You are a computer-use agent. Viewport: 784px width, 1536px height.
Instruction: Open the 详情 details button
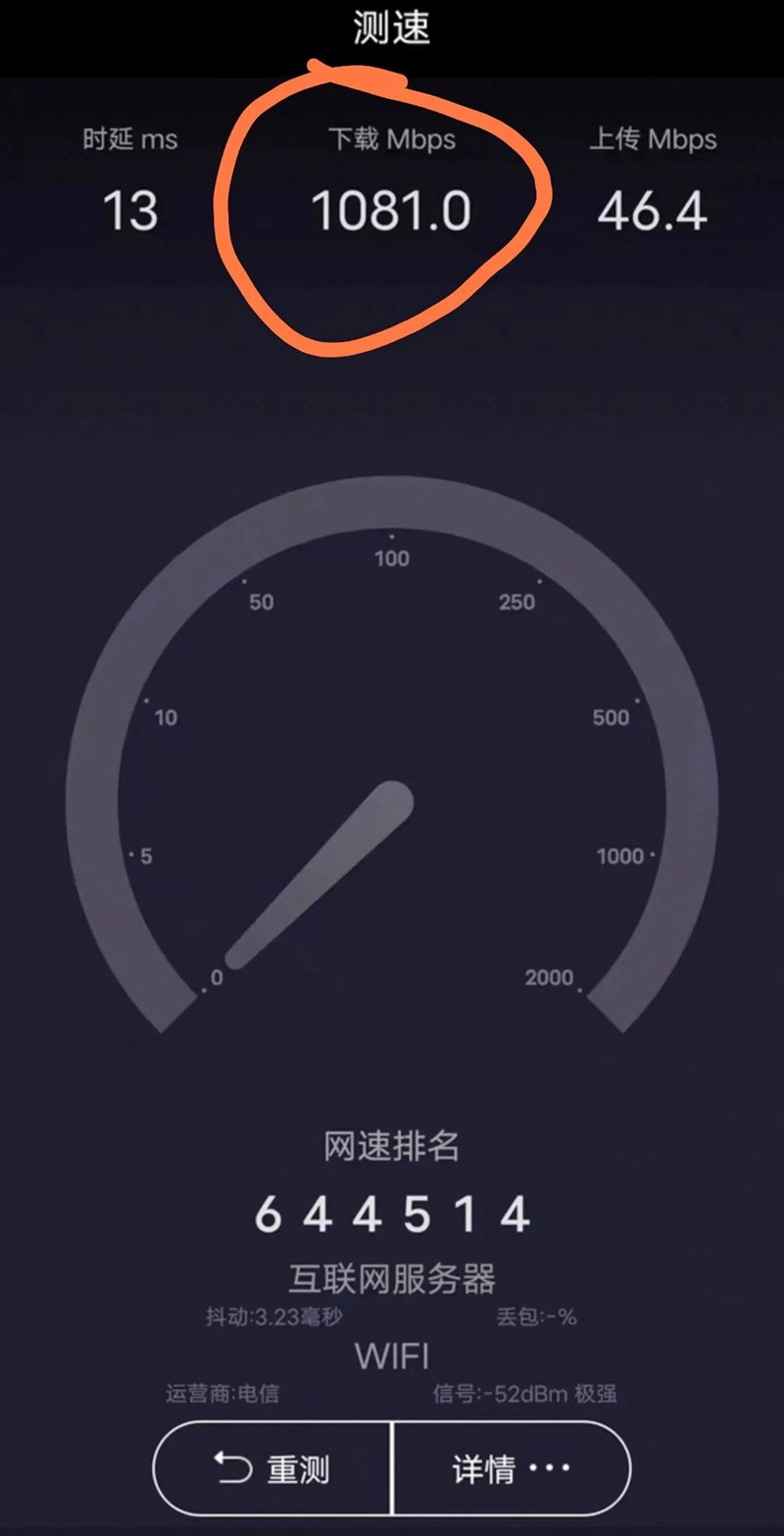[511, 1467]
